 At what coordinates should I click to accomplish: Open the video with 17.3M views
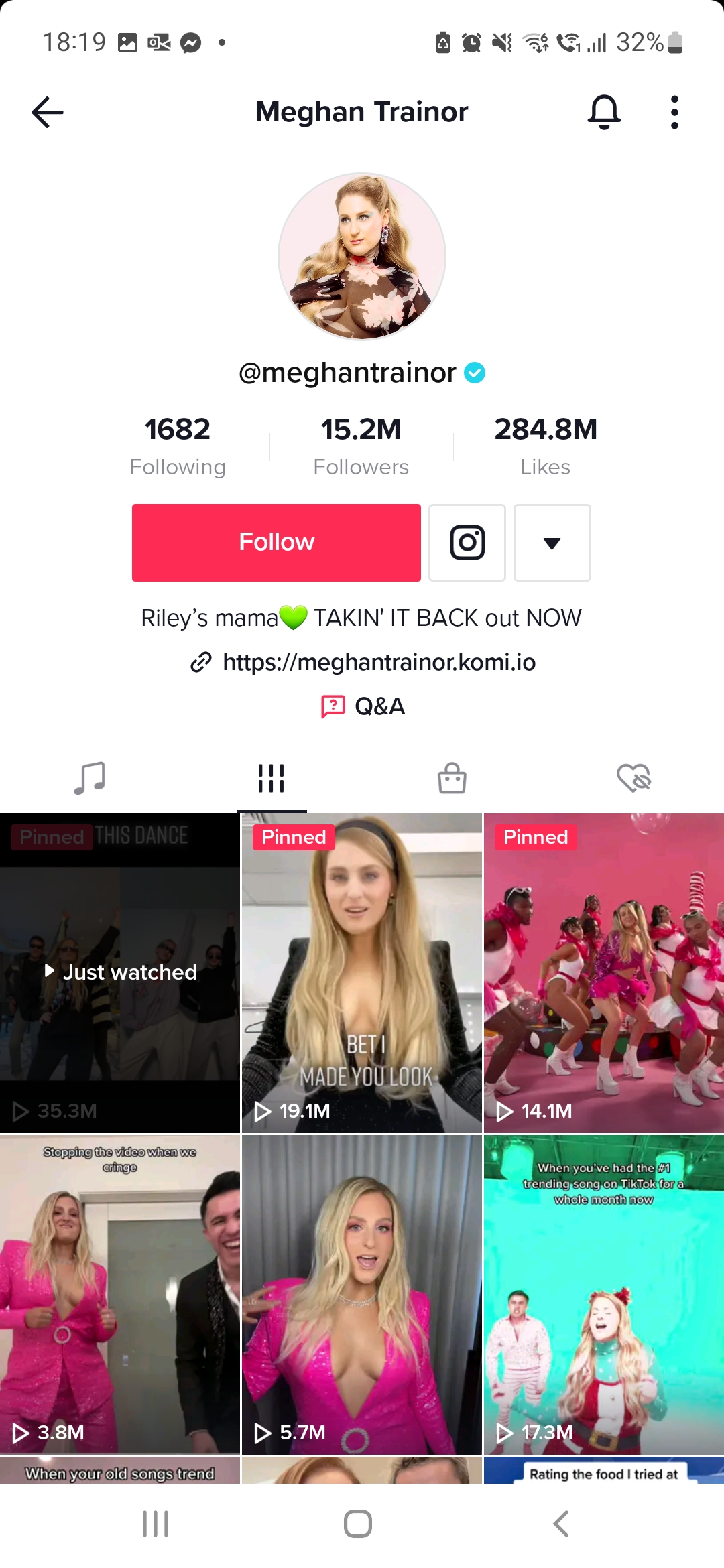point(604,1294)
